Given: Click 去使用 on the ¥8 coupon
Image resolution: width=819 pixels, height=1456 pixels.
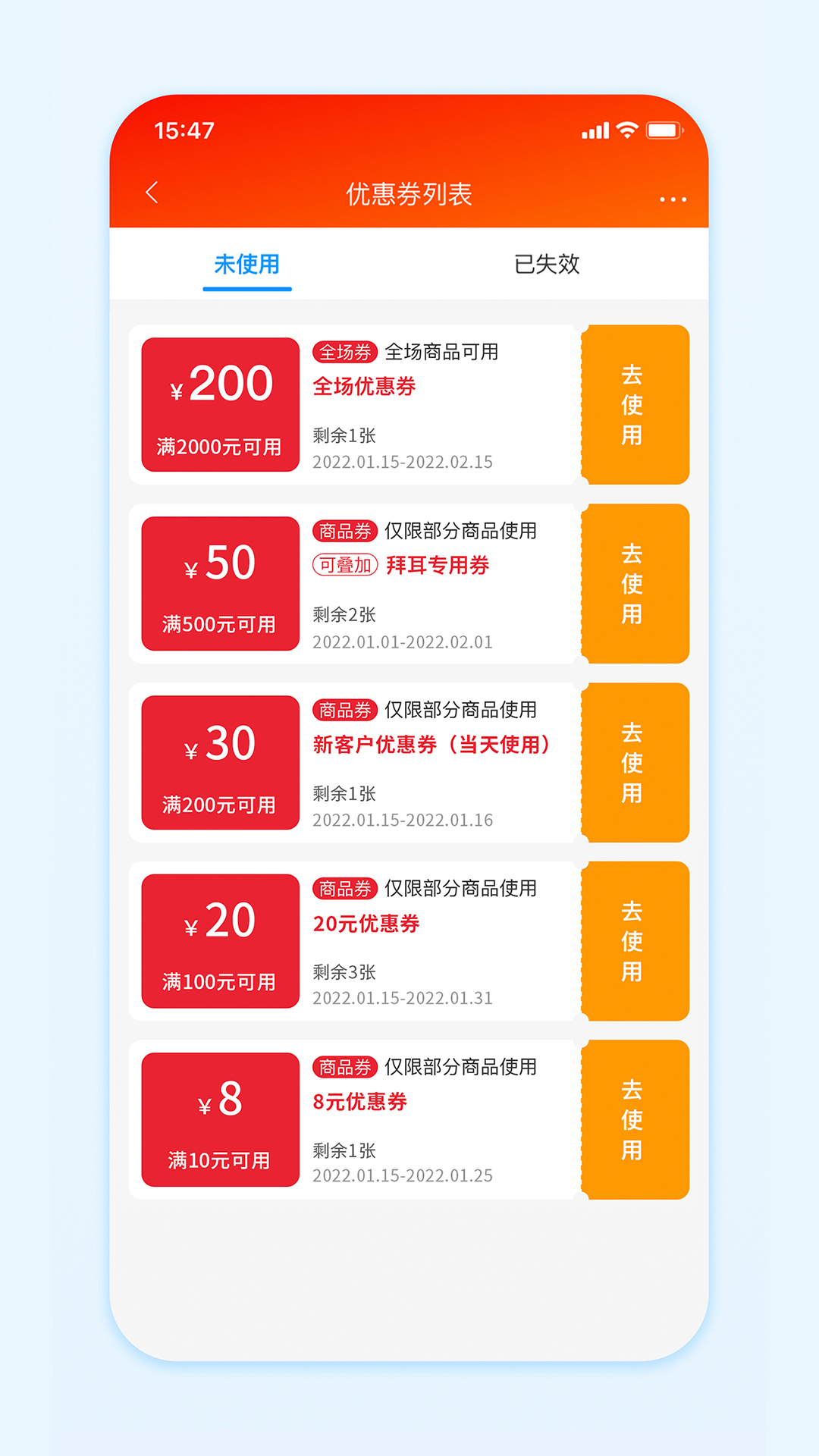Looking at the screenshot, I should tap(635, 1117).
